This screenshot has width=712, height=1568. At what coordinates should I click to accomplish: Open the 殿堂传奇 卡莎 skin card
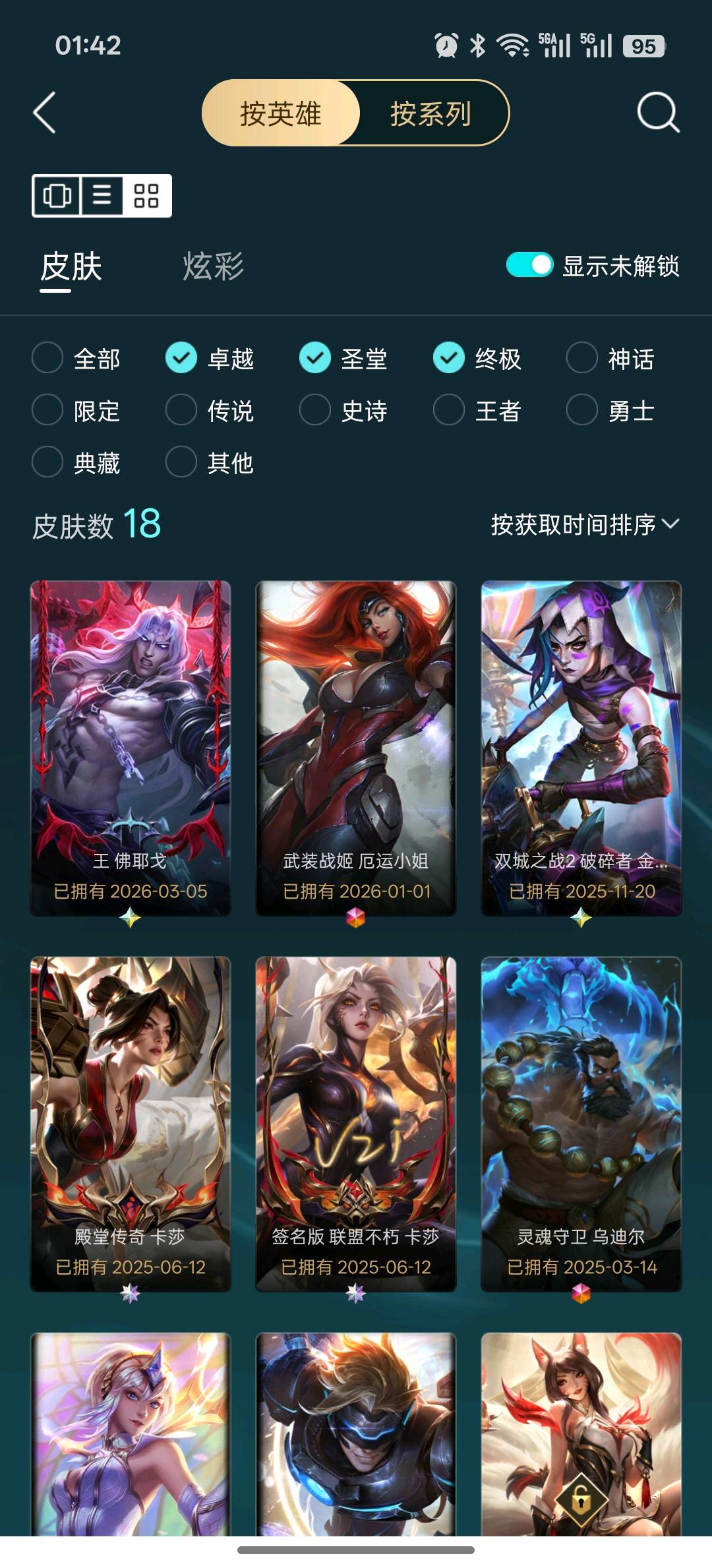[x=131, y=1124]
